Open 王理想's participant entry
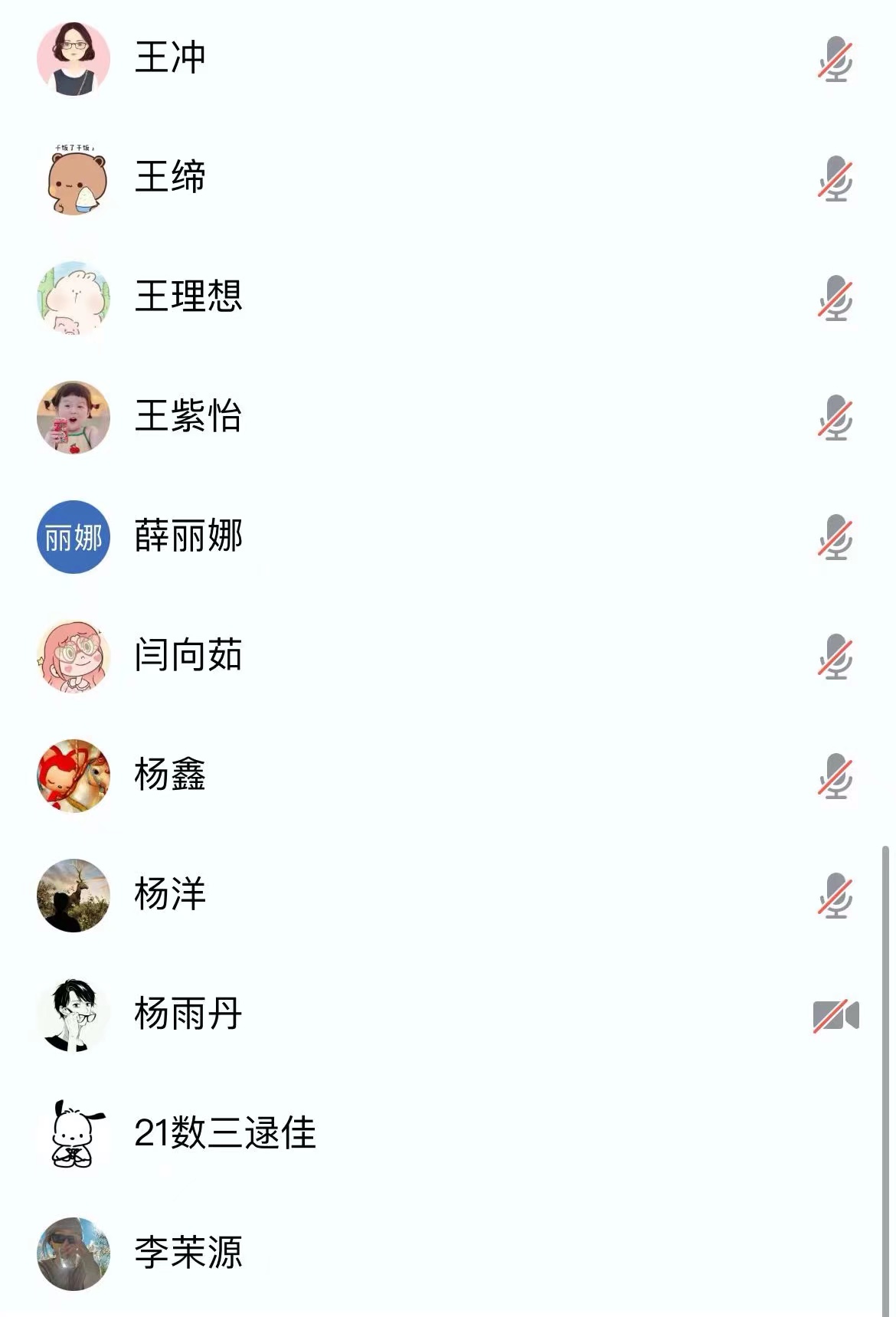The height and width of the screenshot is (1317, 896). tap(188, 296)
